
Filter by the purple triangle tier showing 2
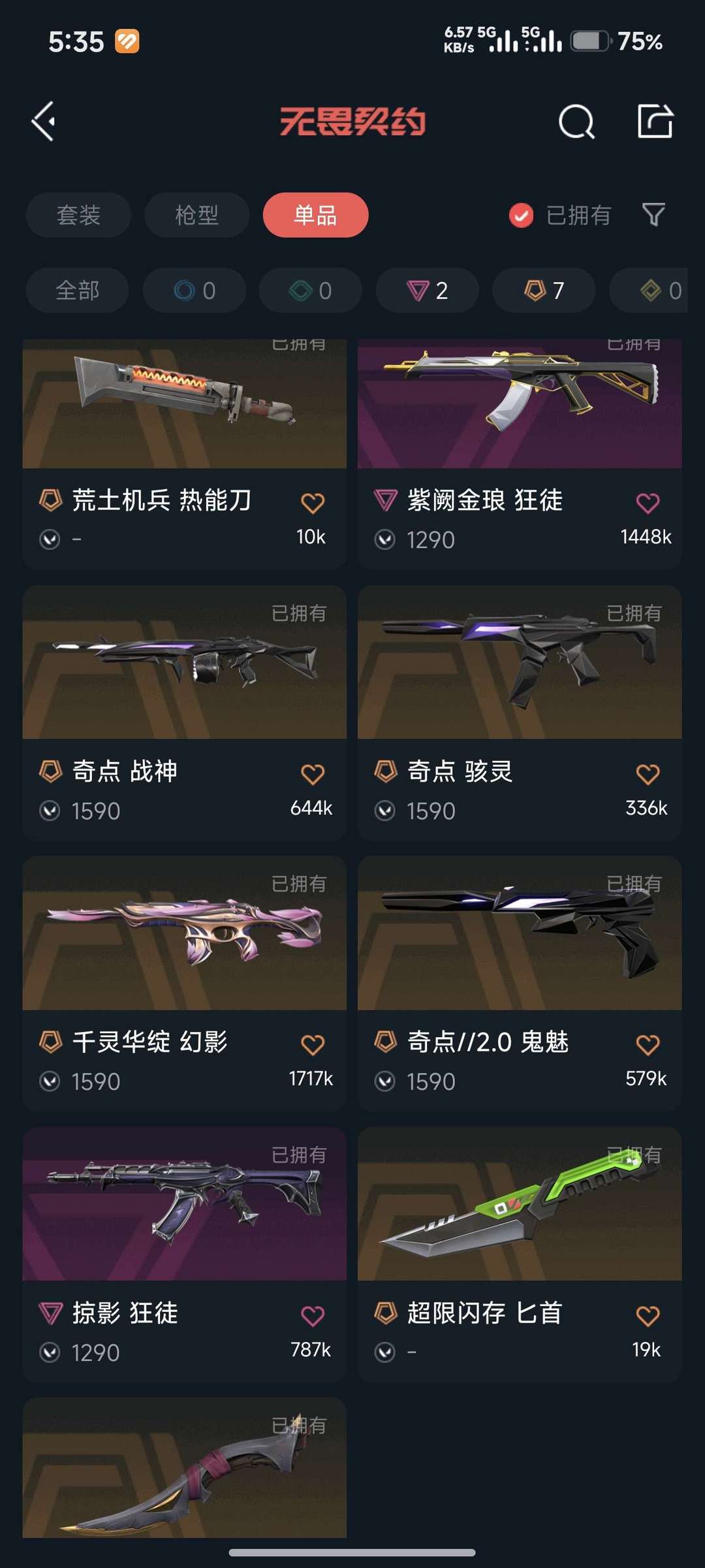[x=427, y=290]
